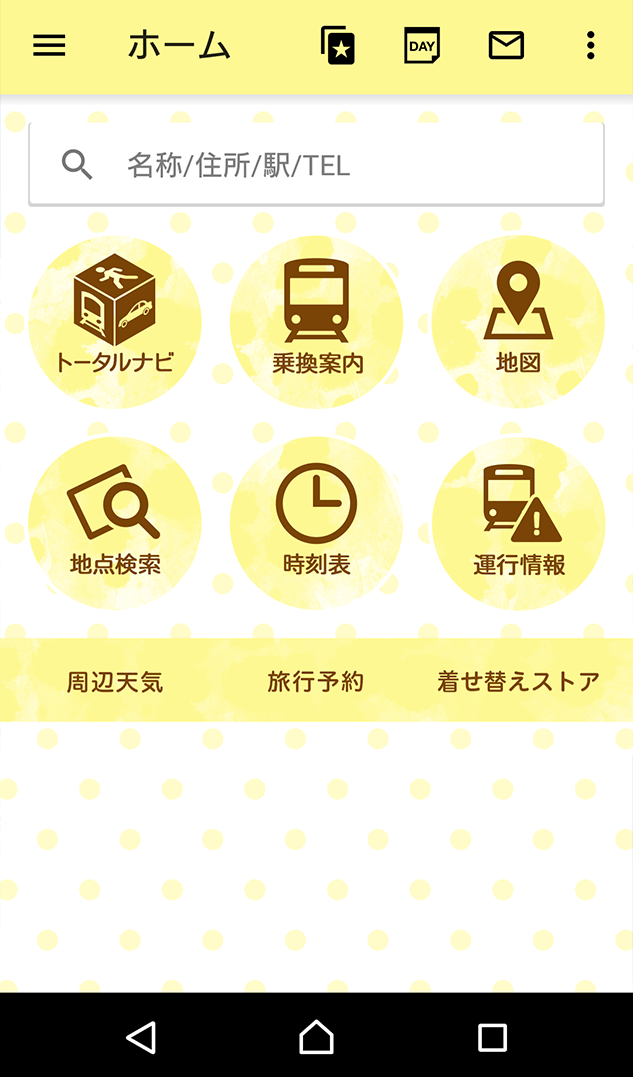The height and width of the screenshot is (1077, 633).
Task: Open the 時刻表 timetable
Action: 316,523
